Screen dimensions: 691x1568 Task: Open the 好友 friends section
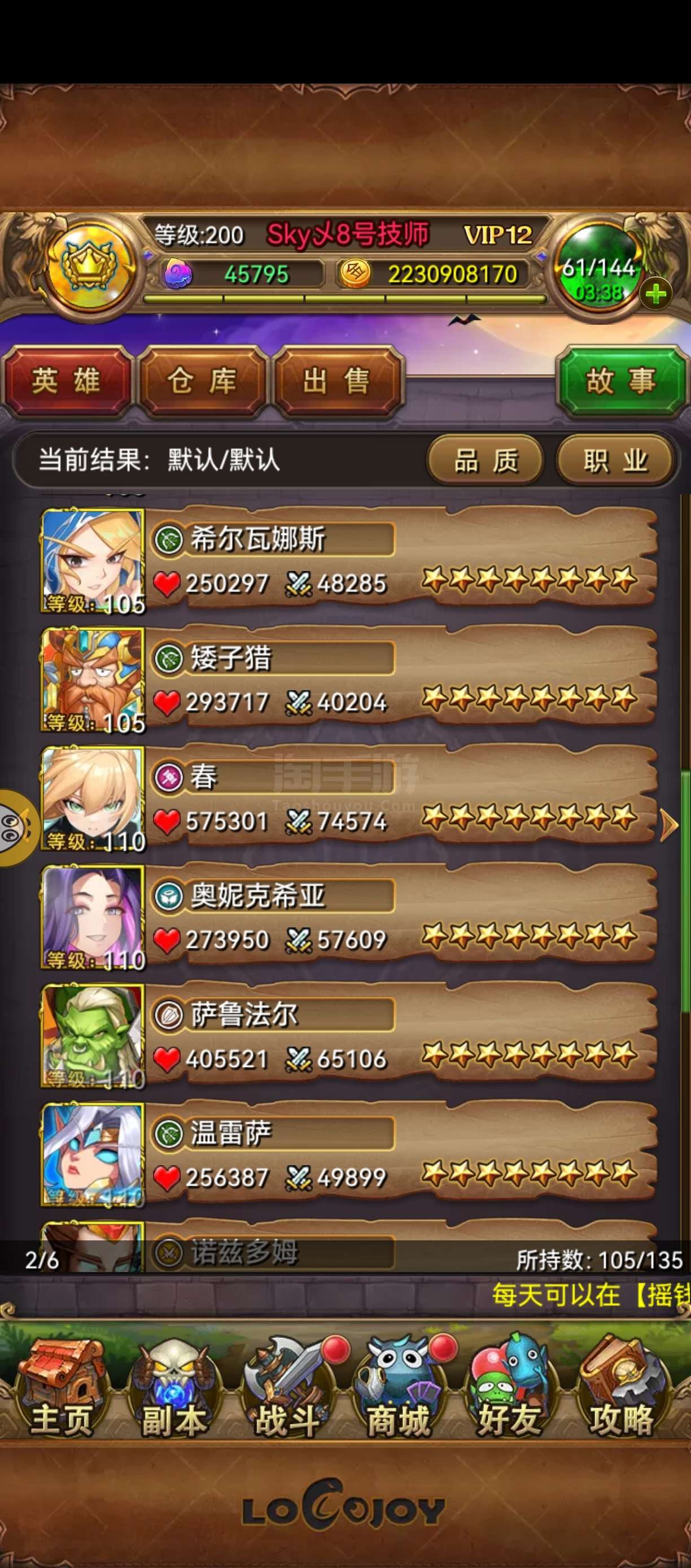click(x=510, y=1390)
